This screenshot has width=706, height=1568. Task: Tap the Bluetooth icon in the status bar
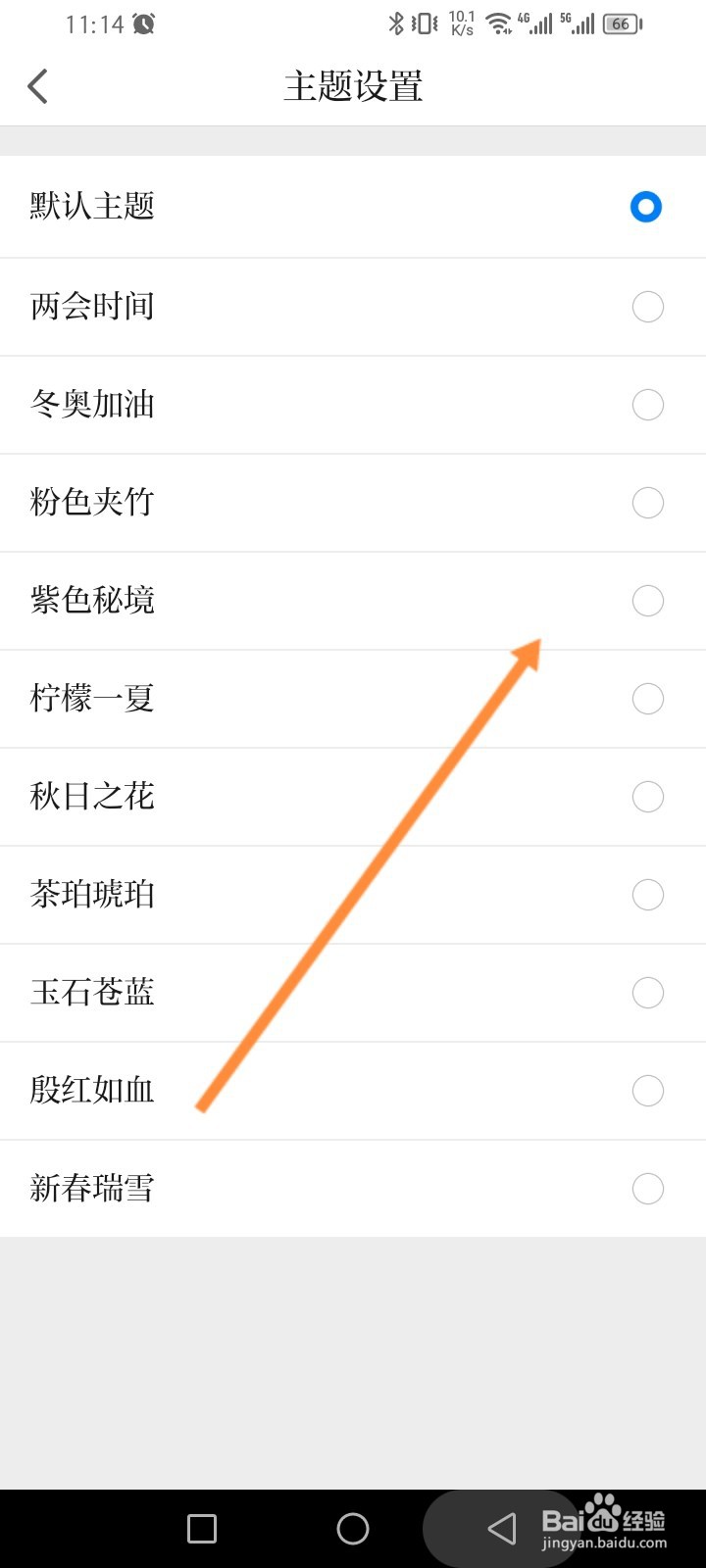point(396,24)
